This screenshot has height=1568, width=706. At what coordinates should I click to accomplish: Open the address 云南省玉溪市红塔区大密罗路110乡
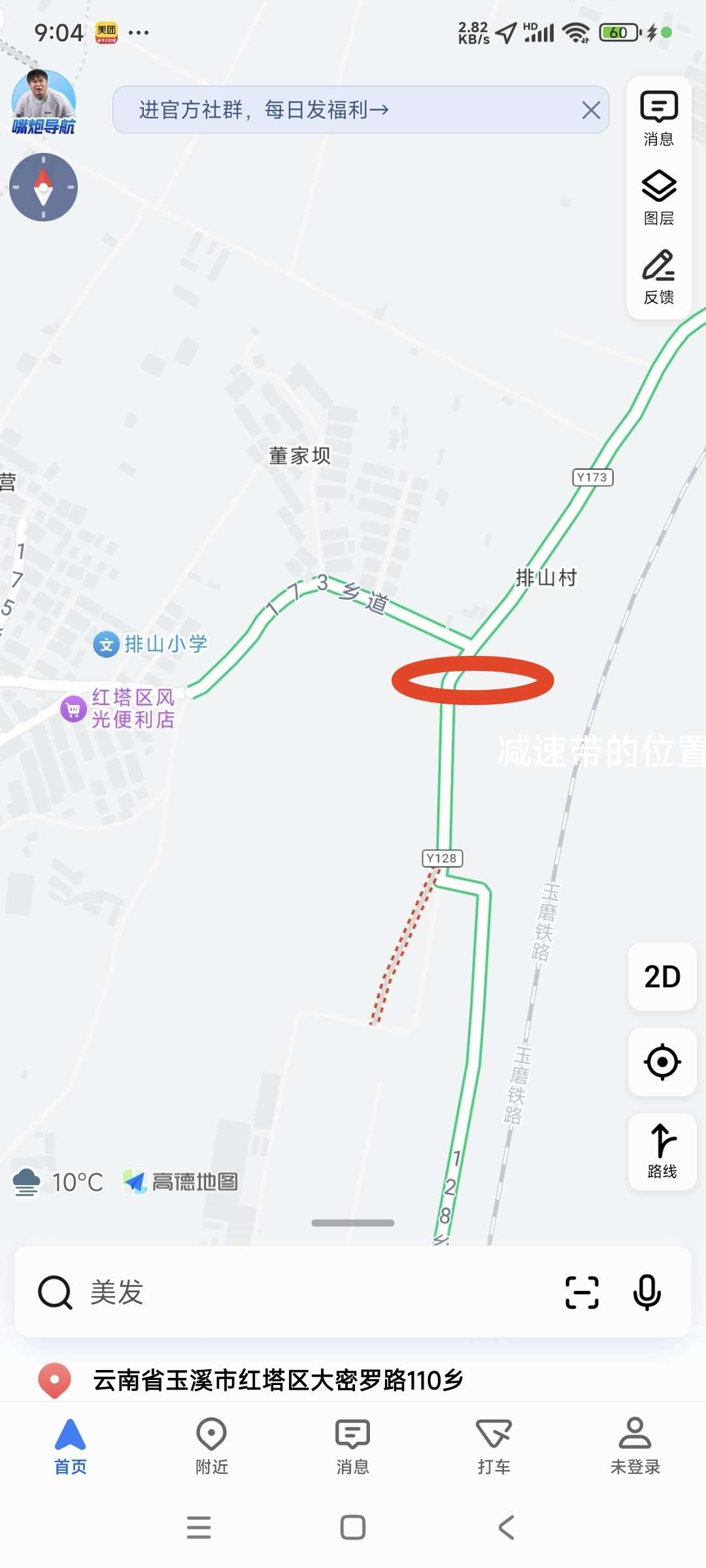click(278, 1380)
